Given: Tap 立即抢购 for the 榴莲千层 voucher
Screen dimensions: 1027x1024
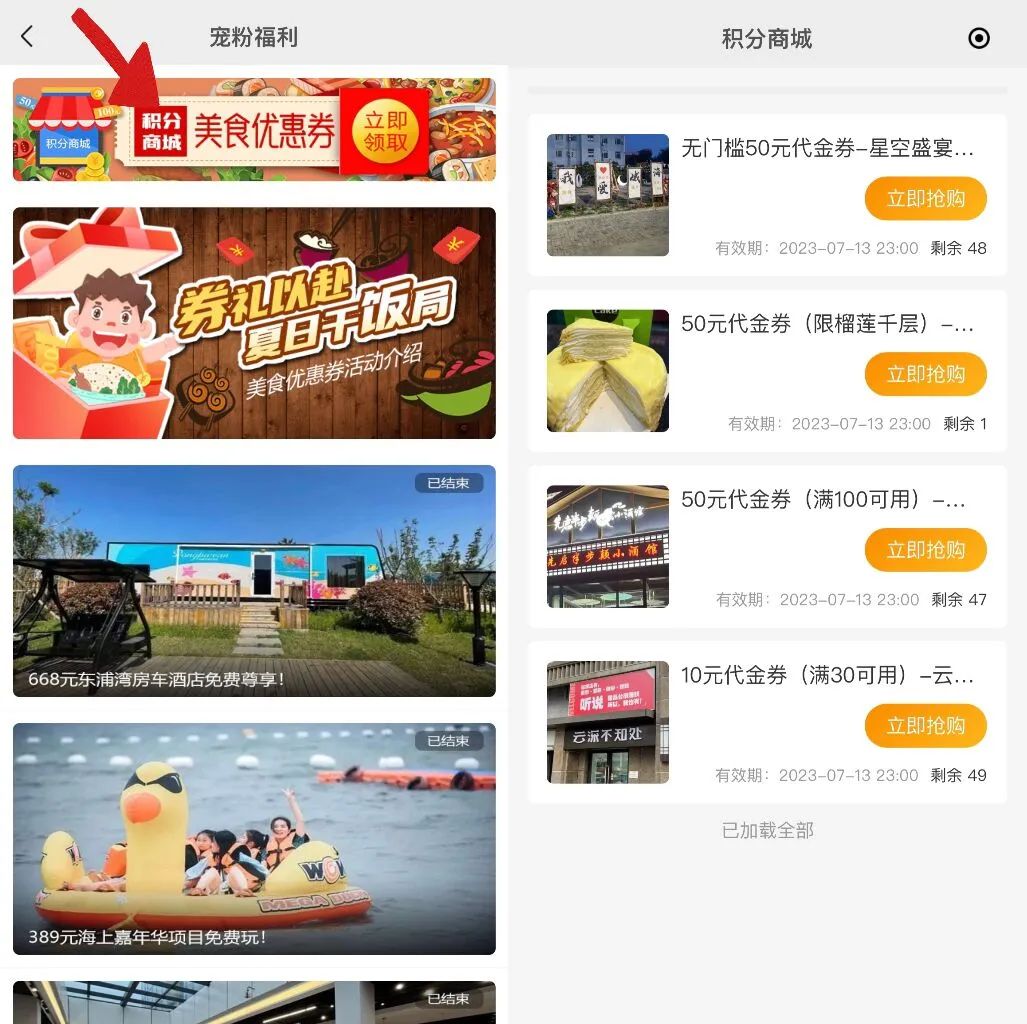Looking at the screenshot, I should point(925,375).
